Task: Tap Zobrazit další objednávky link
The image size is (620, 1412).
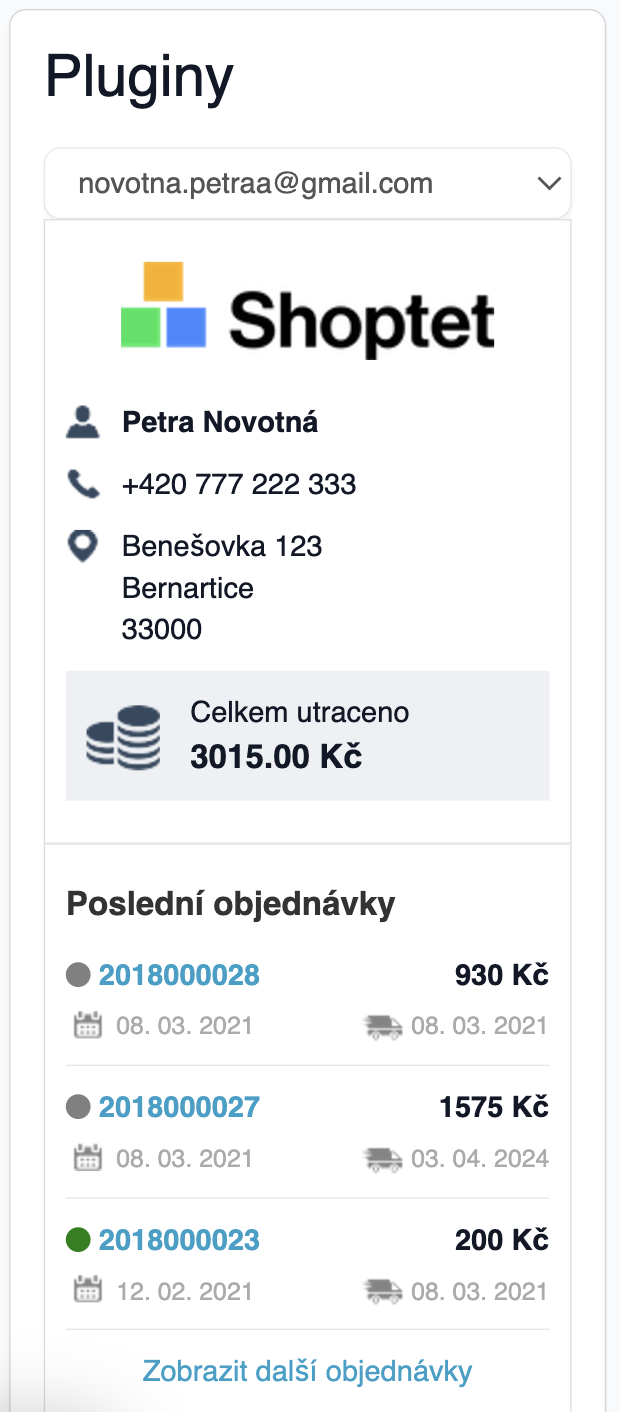Action: pos(307,1370)
